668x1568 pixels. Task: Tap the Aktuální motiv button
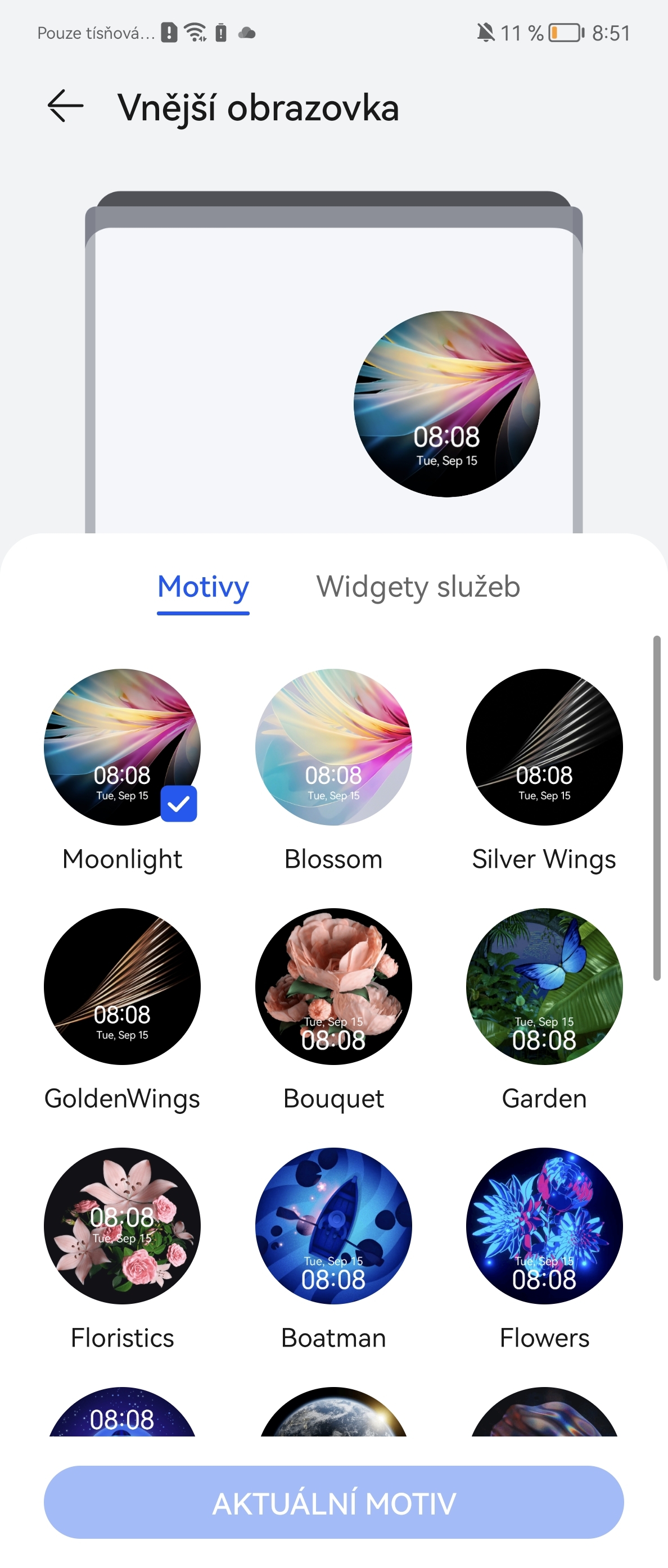coord(333,1502)
